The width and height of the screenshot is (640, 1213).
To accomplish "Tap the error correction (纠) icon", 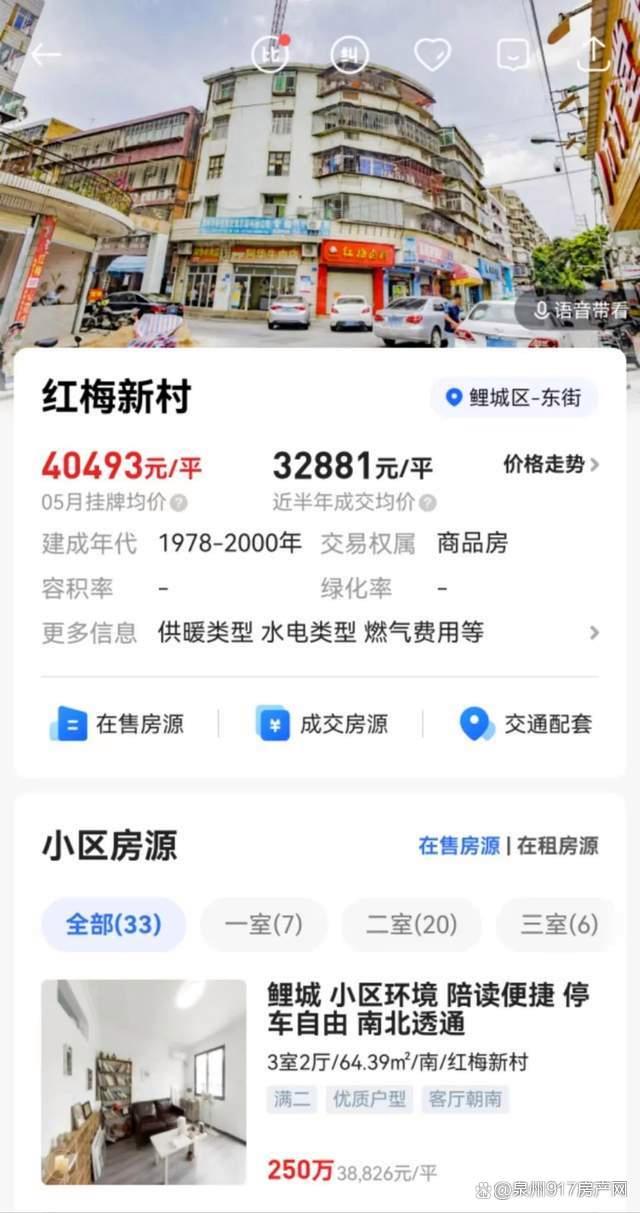I will [349, 54].
